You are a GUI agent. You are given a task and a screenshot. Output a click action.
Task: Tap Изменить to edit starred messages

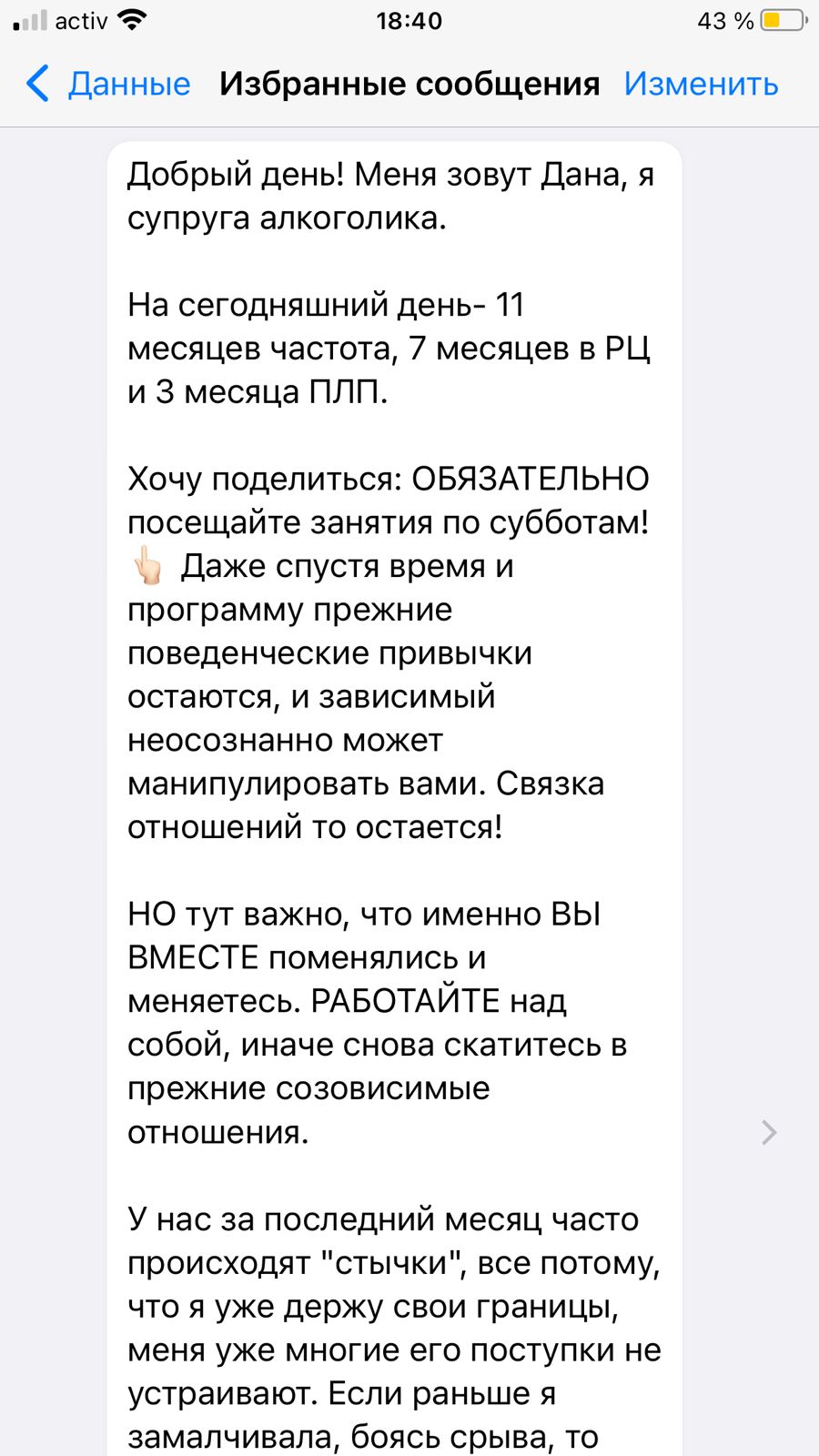701,84
